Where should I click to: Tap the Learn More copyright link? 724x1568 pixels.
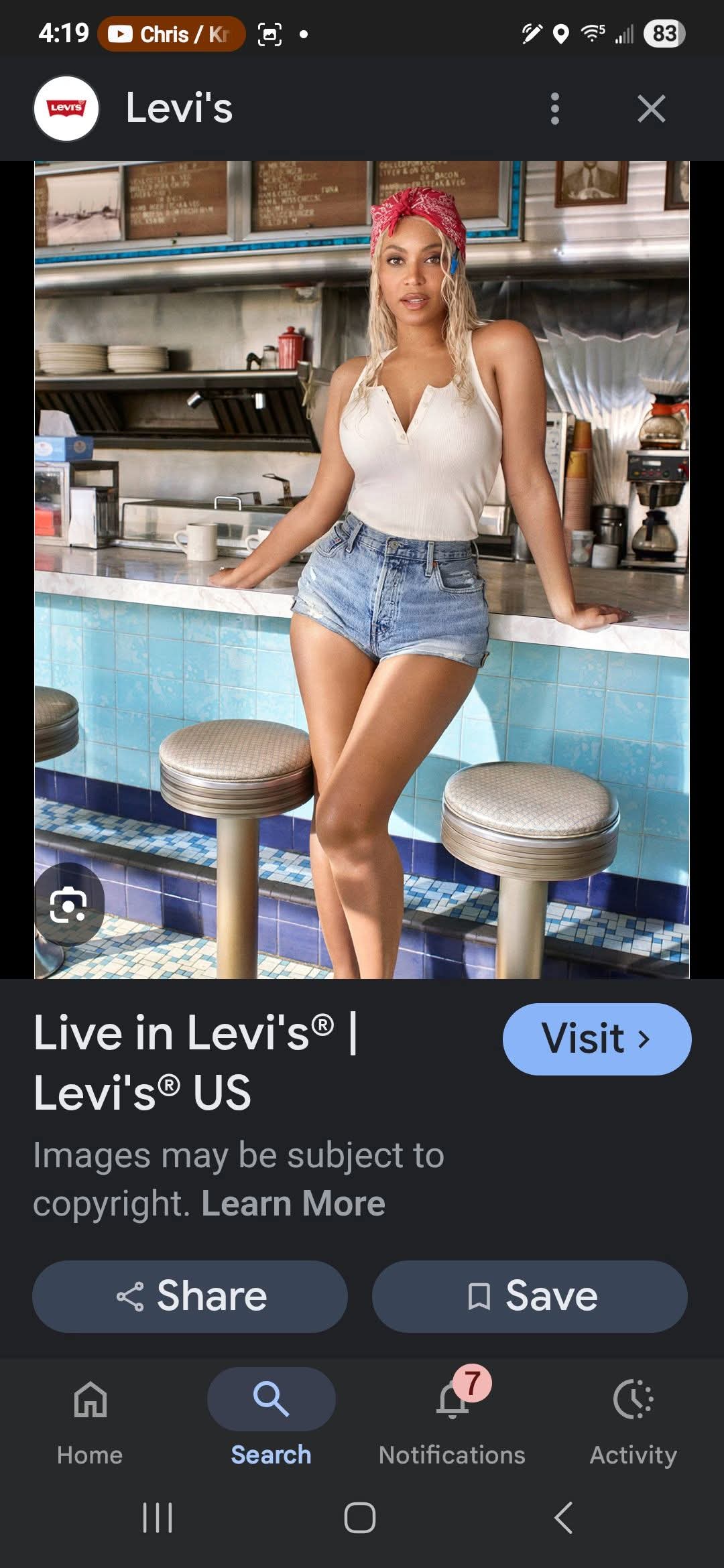pyautogui.click(x=293, y=1203)
